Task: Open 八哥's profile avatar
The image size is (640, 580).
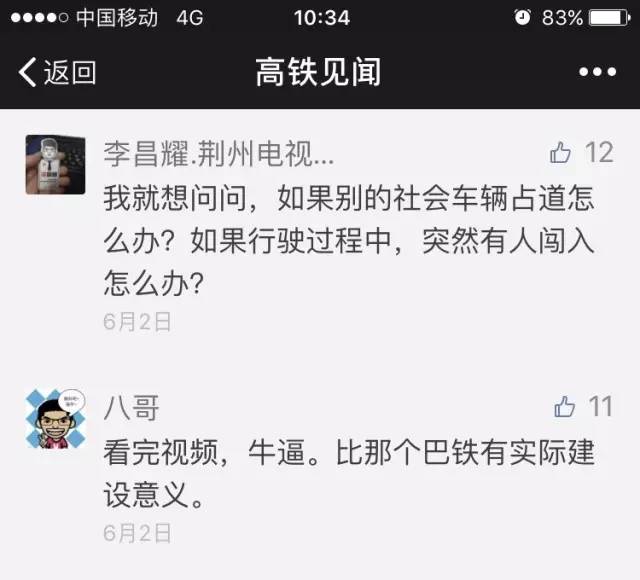Action: click(53, 419)
